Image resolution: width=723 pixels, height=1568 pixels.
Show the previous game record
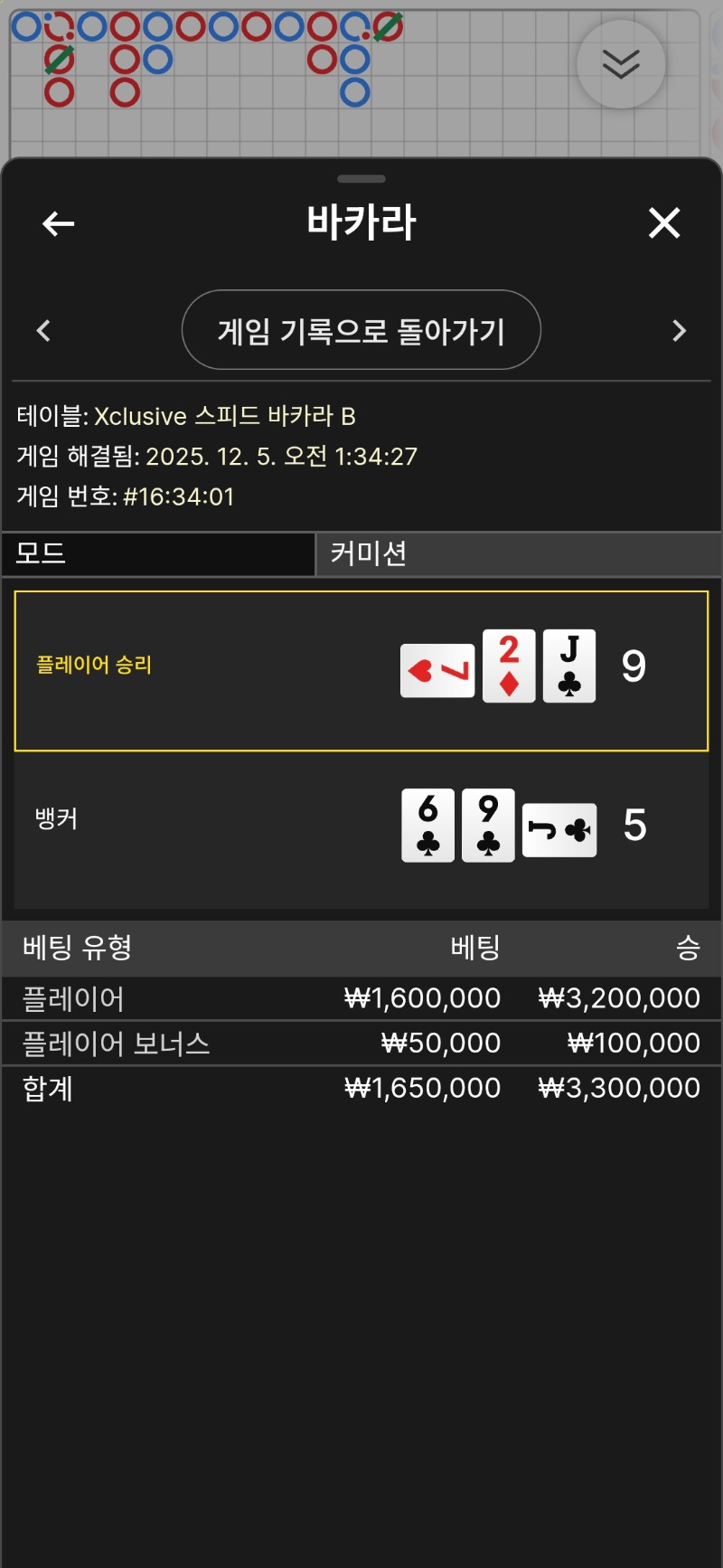[43, 331]
